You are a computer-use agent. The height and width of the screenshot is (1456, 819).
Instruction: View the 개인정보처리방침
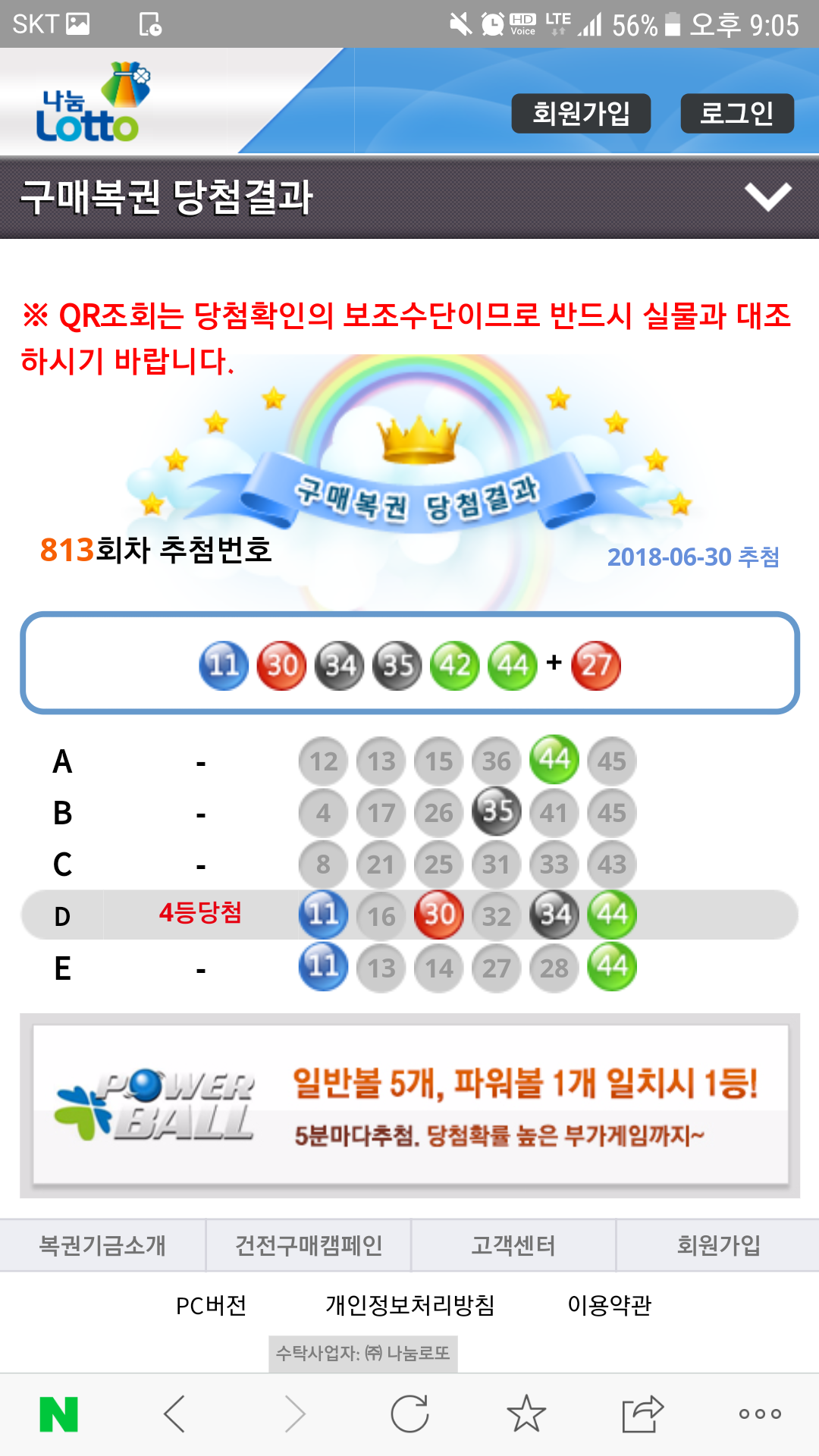409,1305
